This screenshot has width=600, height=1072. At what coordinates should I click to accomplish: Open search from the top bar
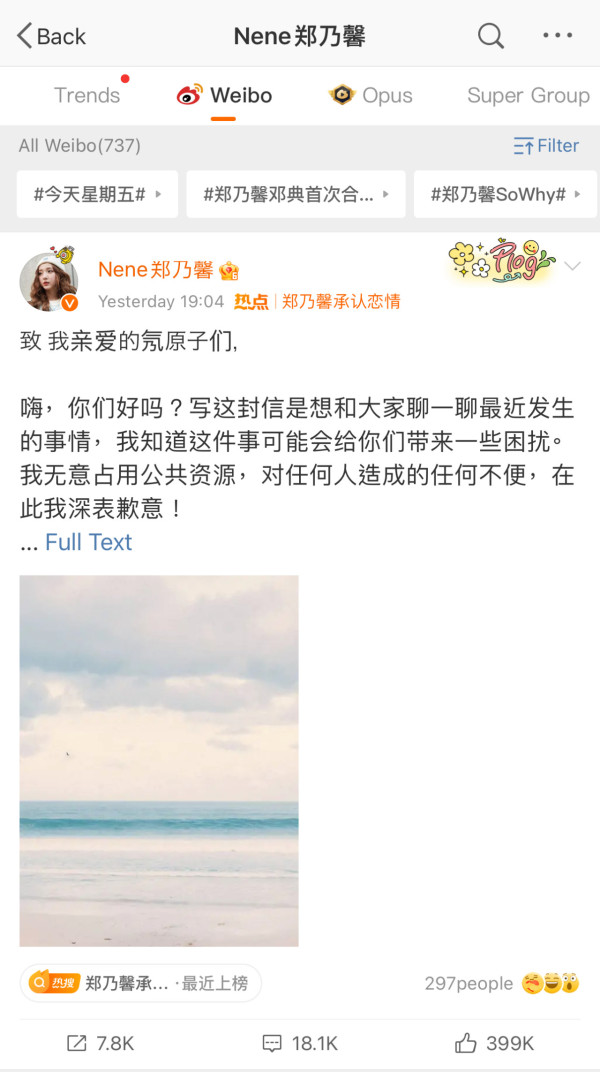pyautogui.click(x=490, y=37)
